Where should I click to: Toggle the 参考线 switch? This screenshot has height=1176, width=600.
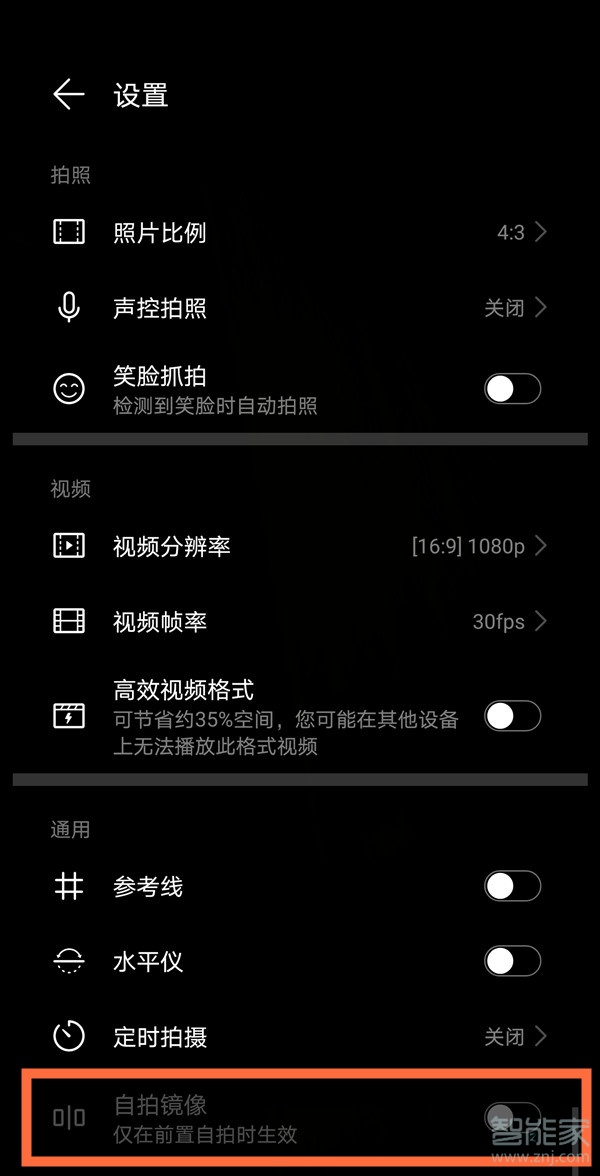tap(512, 886)
